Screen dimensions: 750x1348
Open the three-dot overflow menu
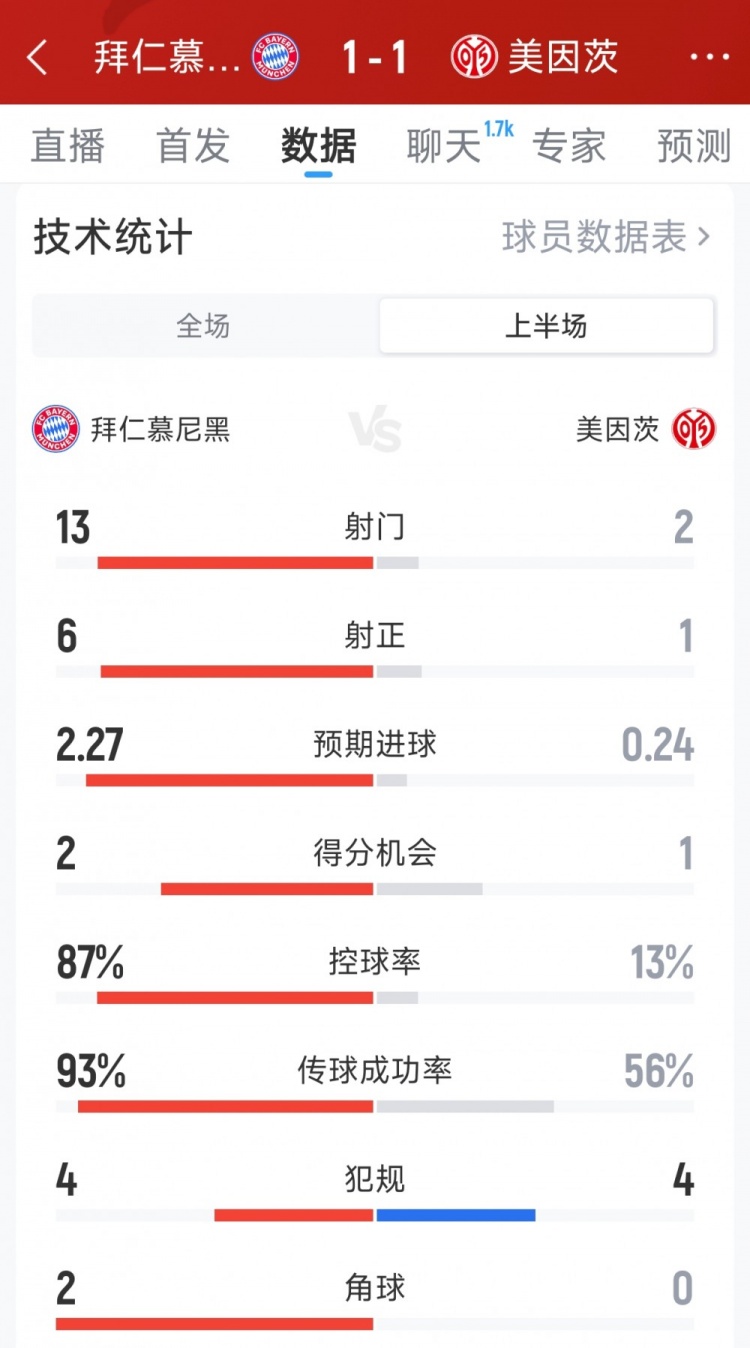(x=709, y=57)
